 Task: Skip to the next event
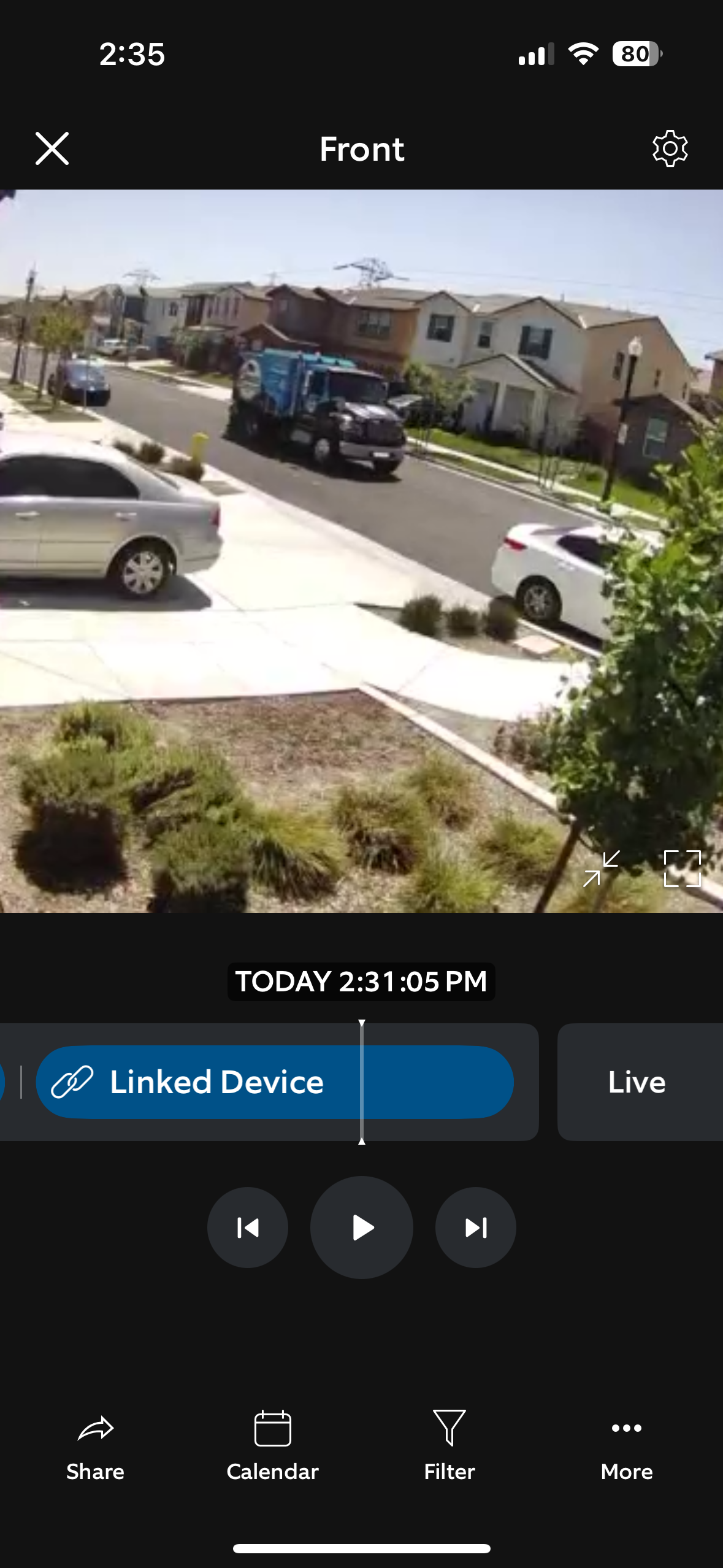476,1228
